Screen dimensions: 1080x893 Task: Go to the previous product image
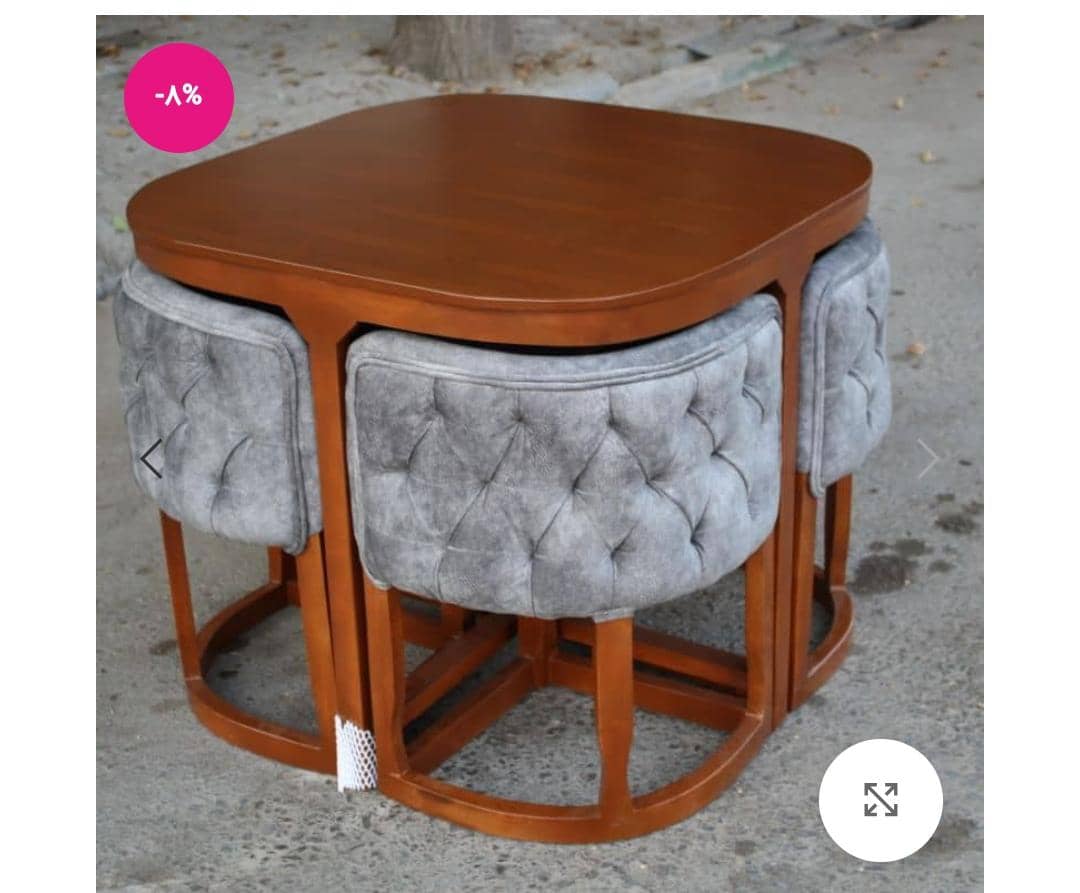tap(151, 459)
